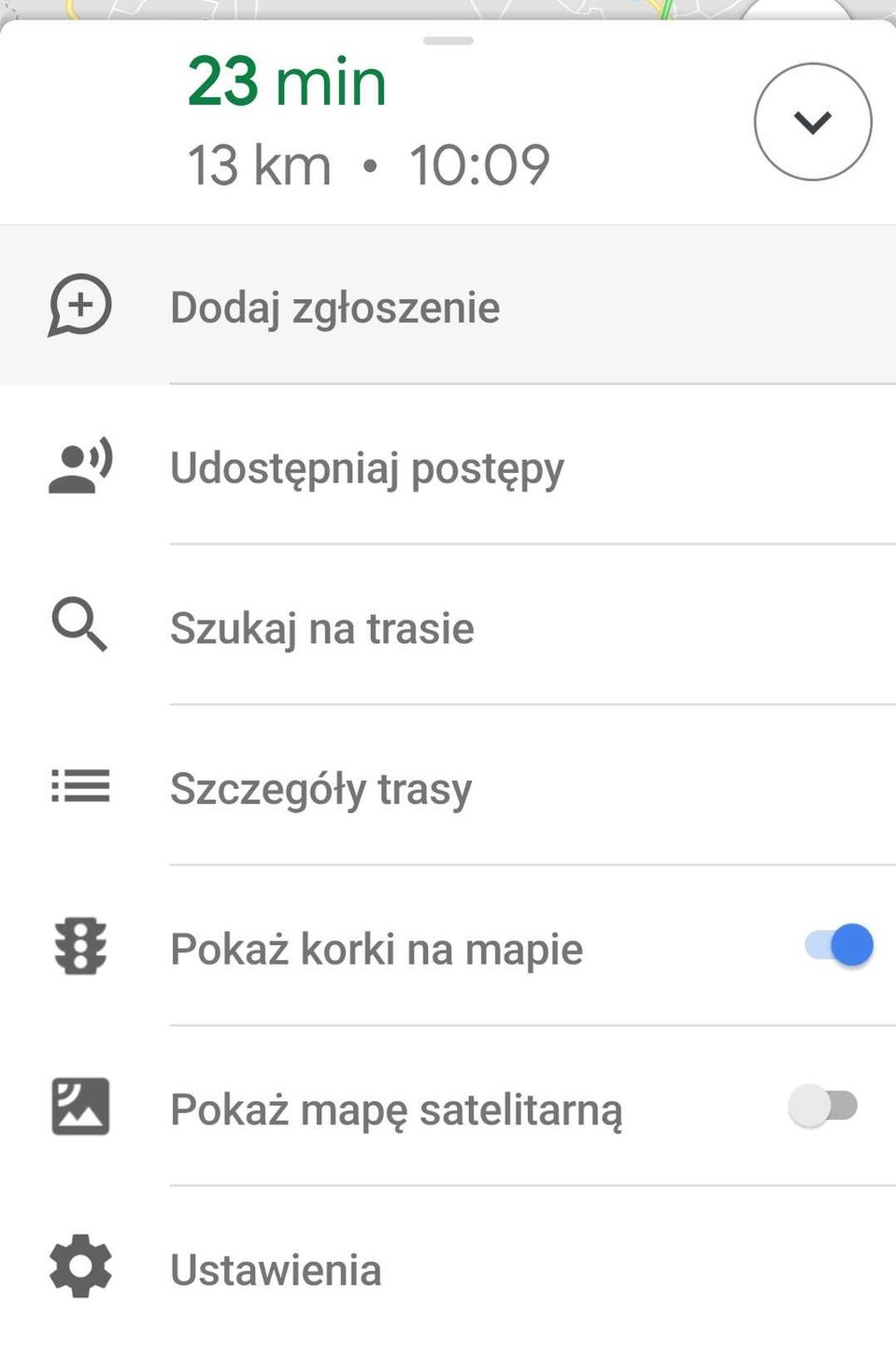Click the list icon next to Szczegóły trasy
Image resolution: width=896 pixels, height=1345 pixels.
point(80,788)
